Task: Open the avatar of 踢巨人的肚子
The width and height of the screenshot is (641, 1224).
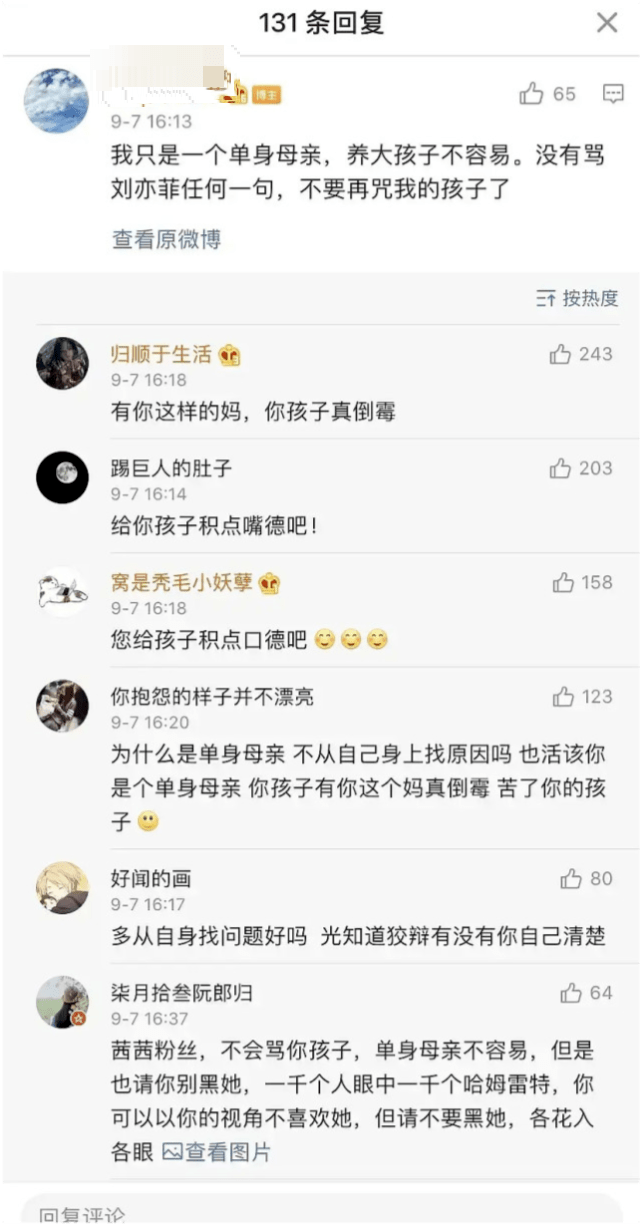Action: tap(62, 477)
